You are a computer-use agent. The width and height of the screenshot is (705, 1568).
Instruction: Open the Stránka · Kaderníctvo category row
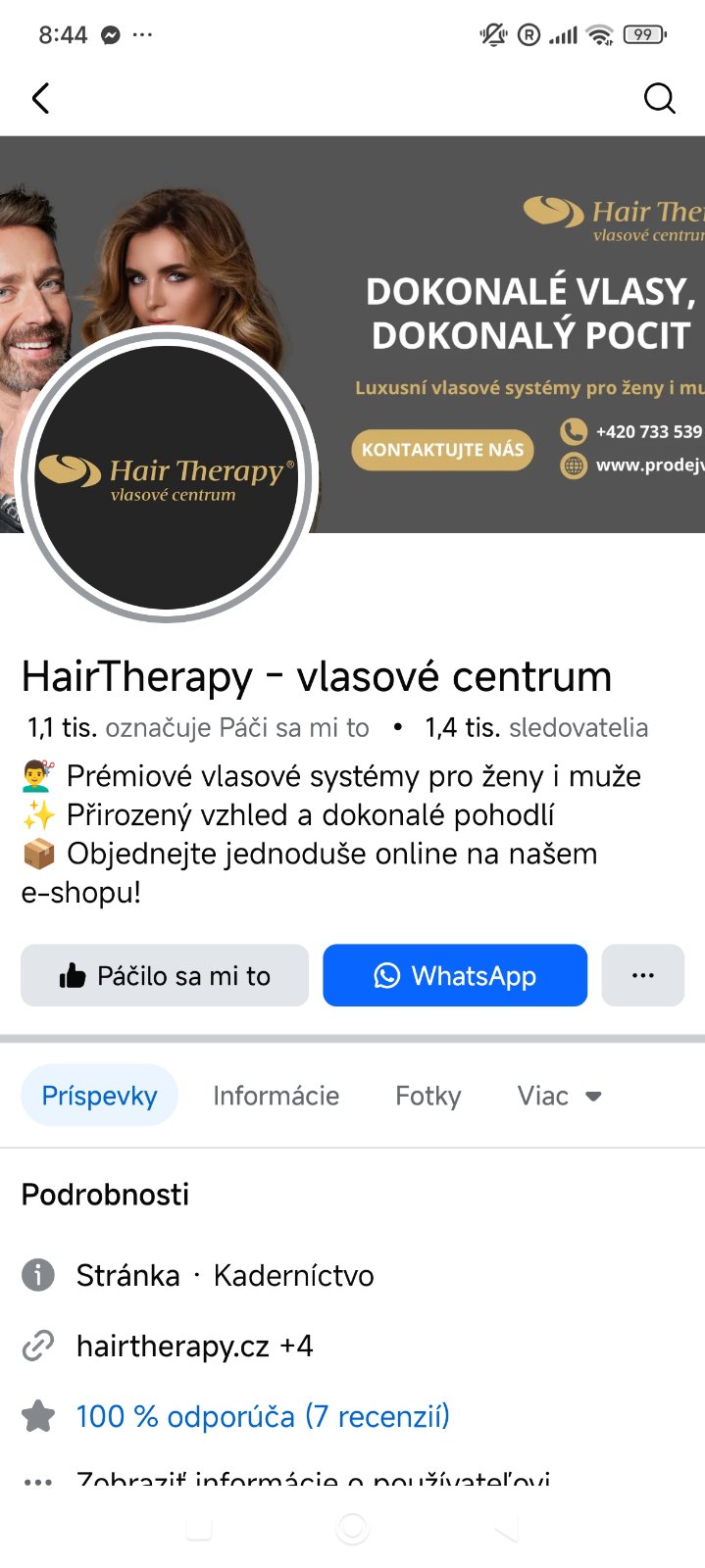pyautogui.click(x=225, y=1275)
